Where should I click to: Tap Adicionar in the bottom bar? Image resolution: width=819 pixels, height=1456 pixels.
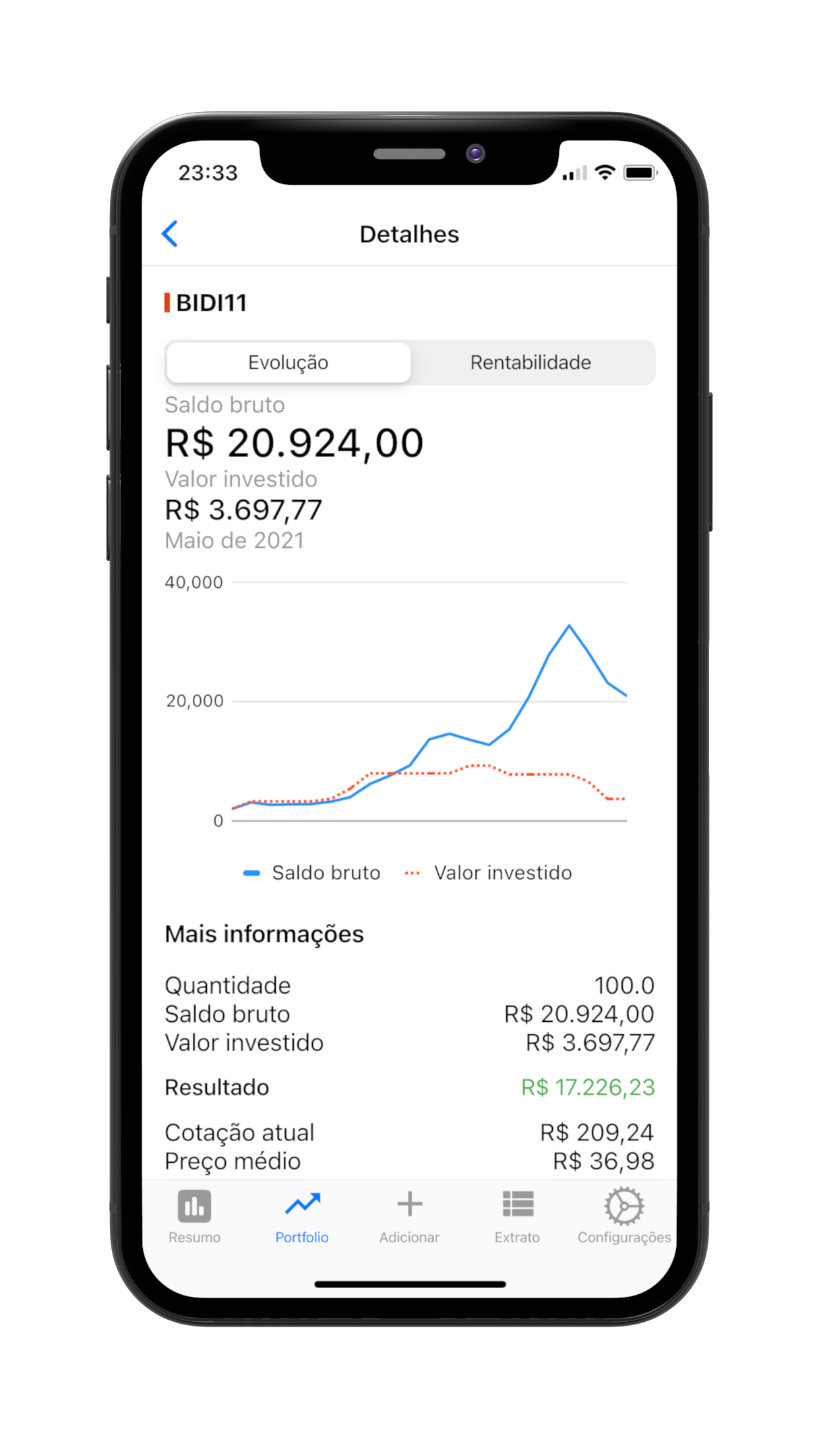tap(409, 1216)
